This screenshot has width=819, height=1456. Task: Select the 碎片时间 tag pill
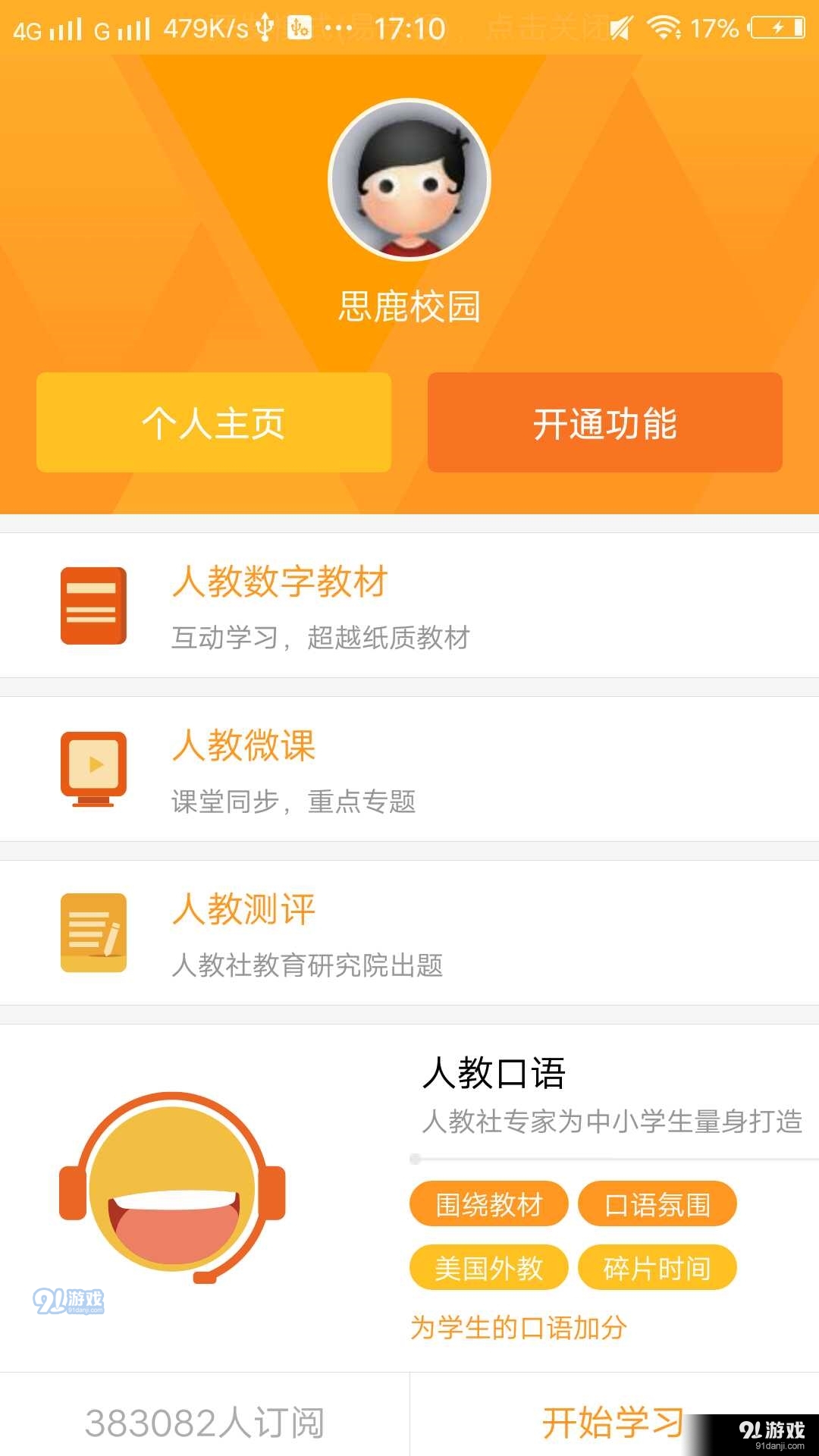pos(658,1267)
